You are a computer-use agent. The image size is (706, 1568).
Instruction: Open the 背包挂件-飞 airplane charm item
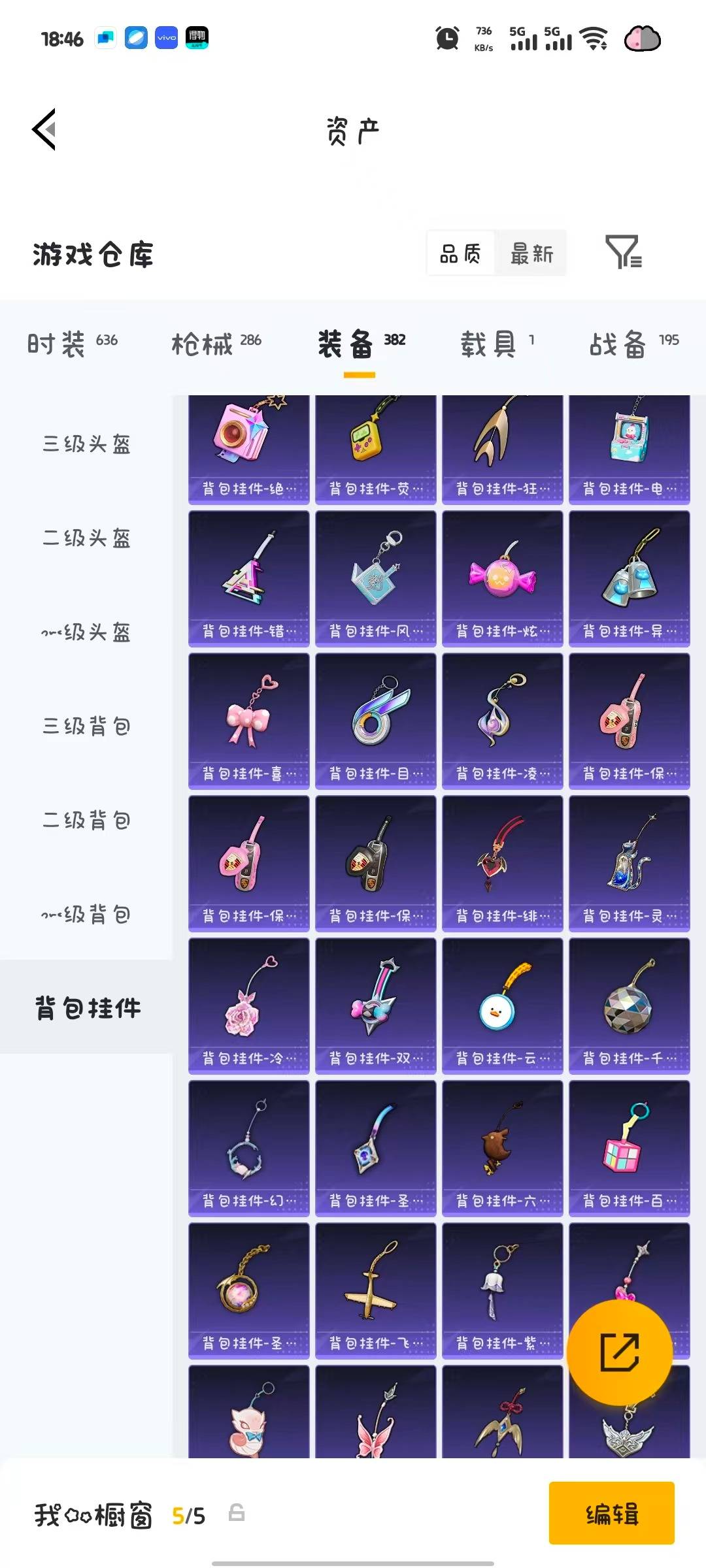(x=375, y=1291)
